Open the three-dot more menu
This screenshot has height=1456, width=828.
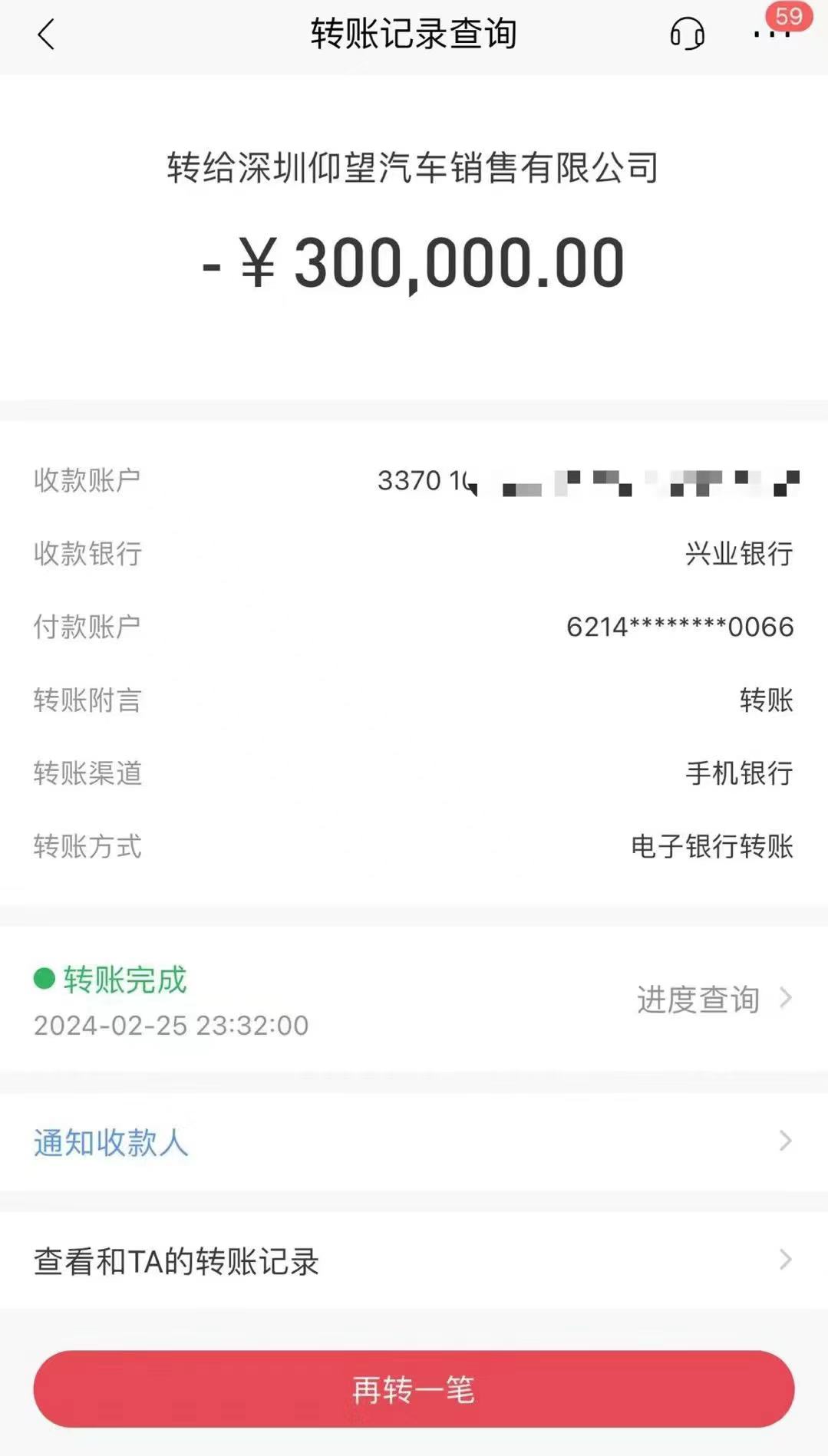pos(771,35)
